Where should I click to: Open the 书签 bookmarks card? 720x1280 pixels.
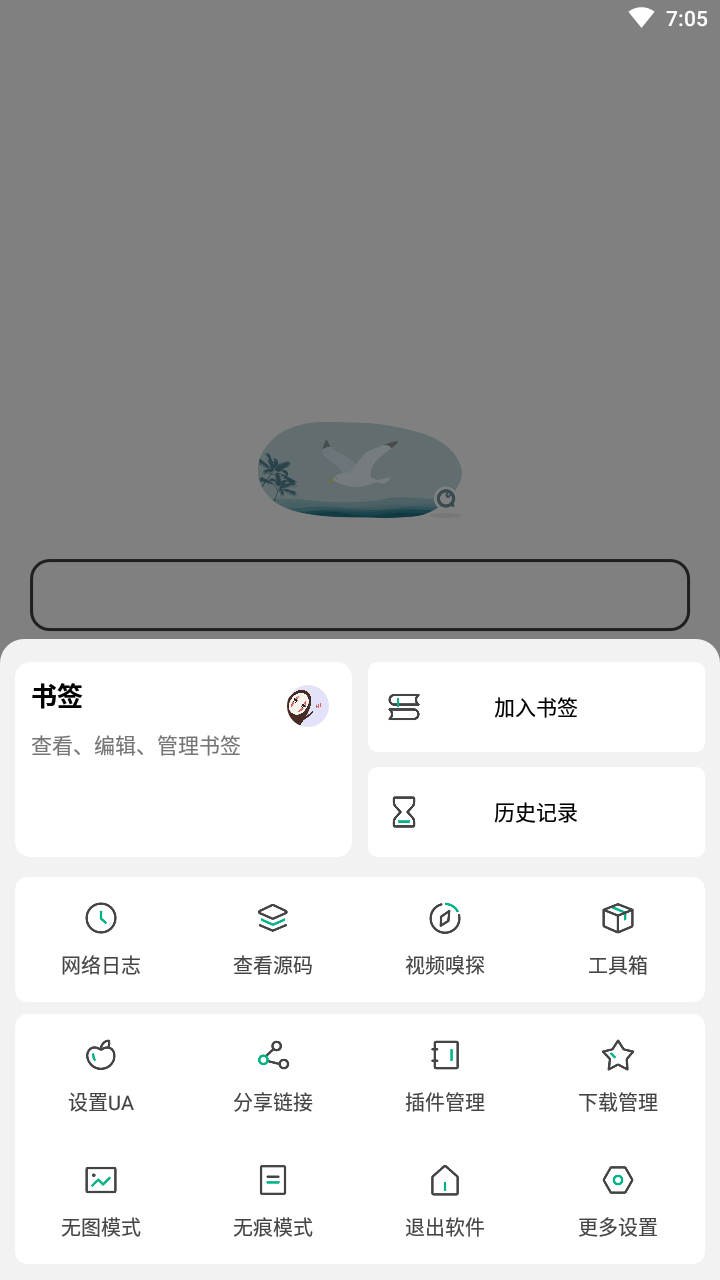click(183, 759)
